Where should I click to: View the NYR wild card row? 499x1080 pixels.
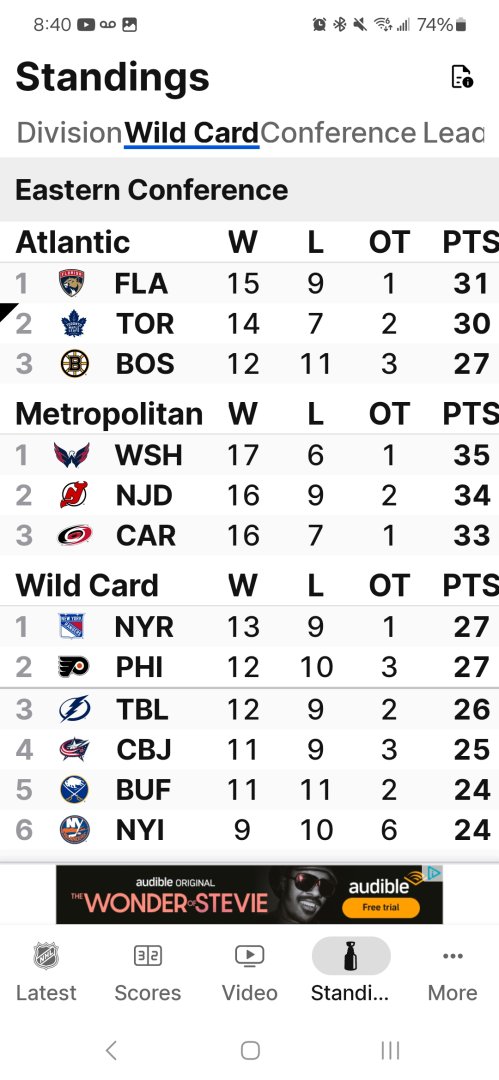[250, 627]
